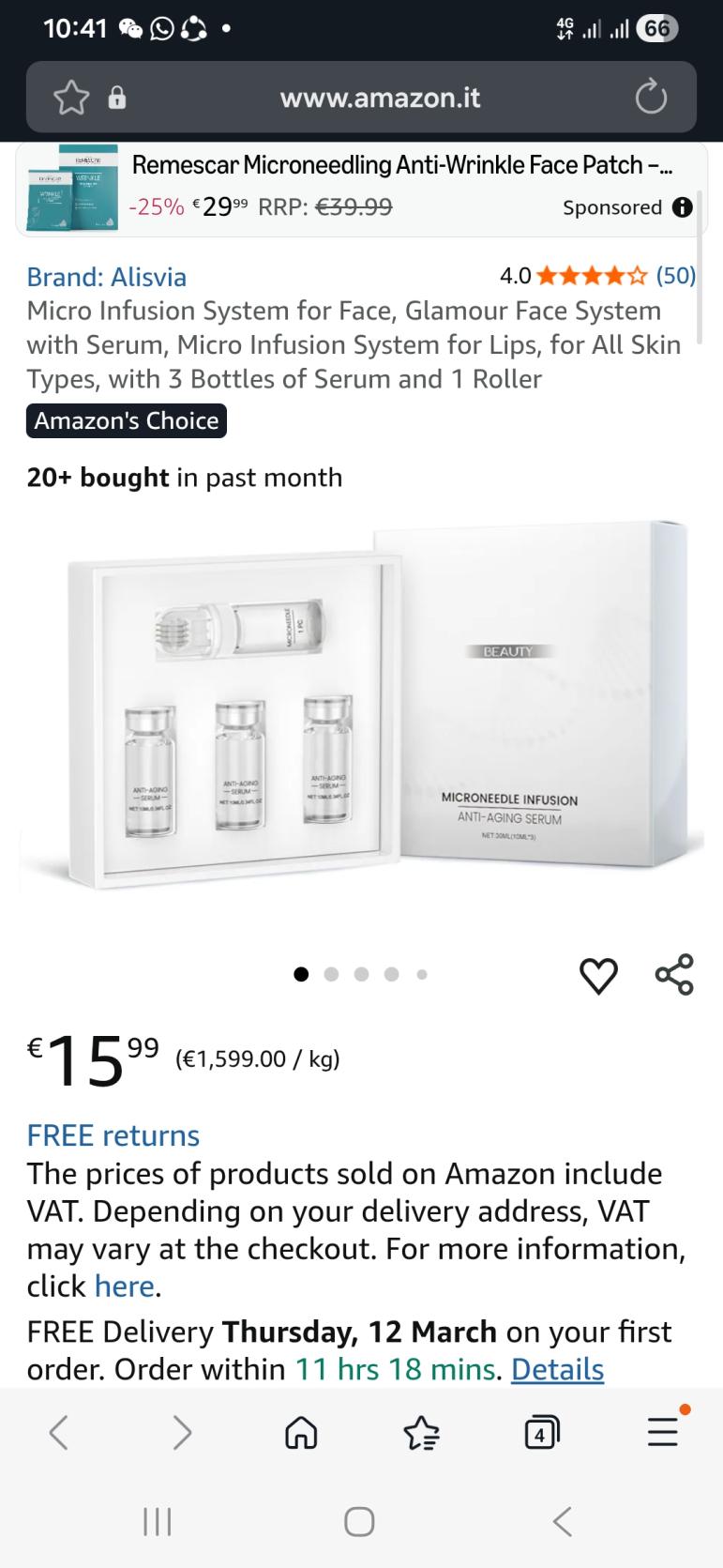
Task: Open browser bookmarks list
Action: click(421, 1432)
